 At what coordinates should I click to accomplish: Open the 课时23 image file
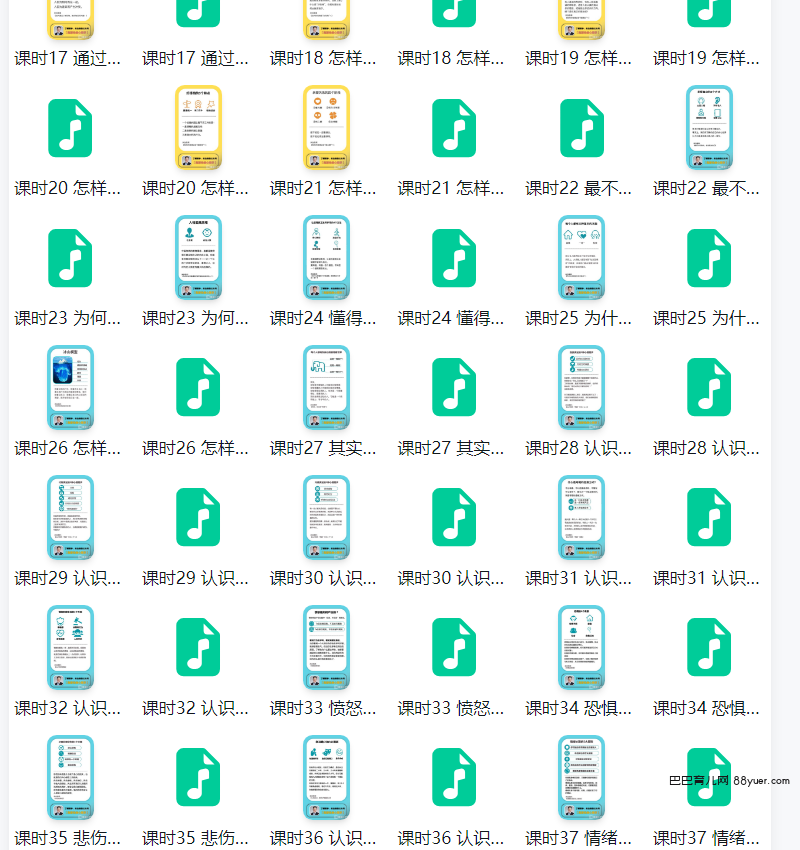(198, 258)
